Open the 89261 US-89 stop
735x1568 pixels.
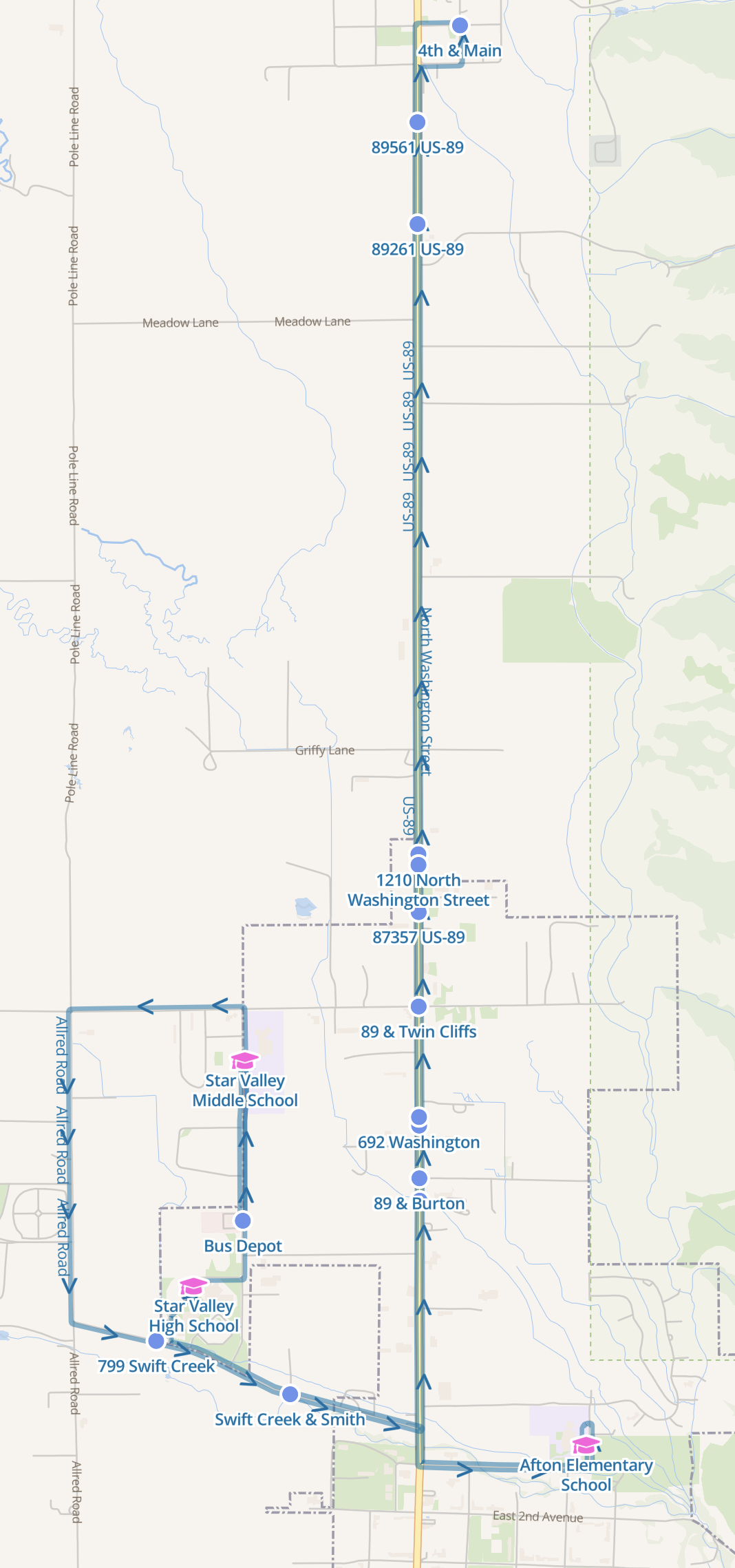point(418,224)
